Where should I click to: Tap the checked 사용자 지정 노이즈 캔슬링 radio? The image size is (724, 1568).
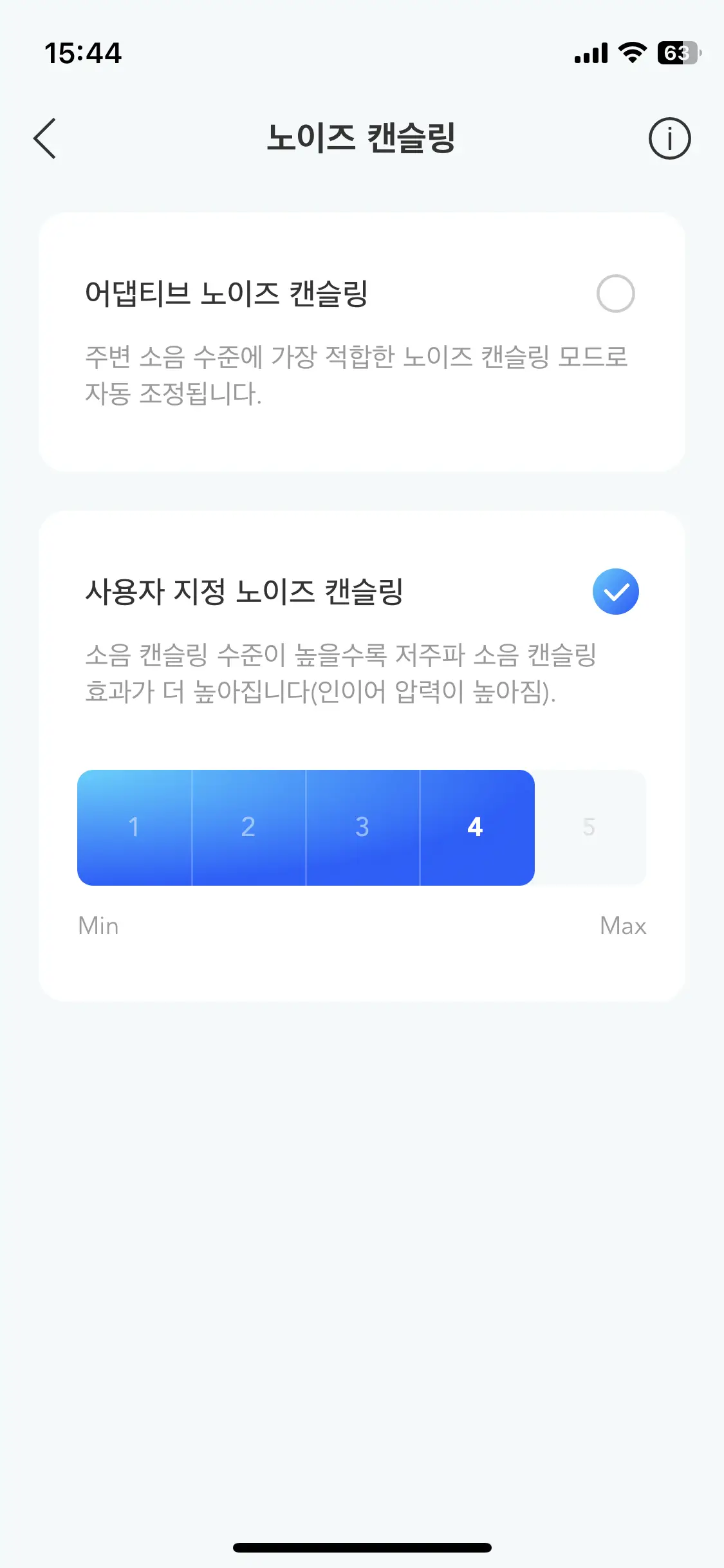click(x=615, y=592)
